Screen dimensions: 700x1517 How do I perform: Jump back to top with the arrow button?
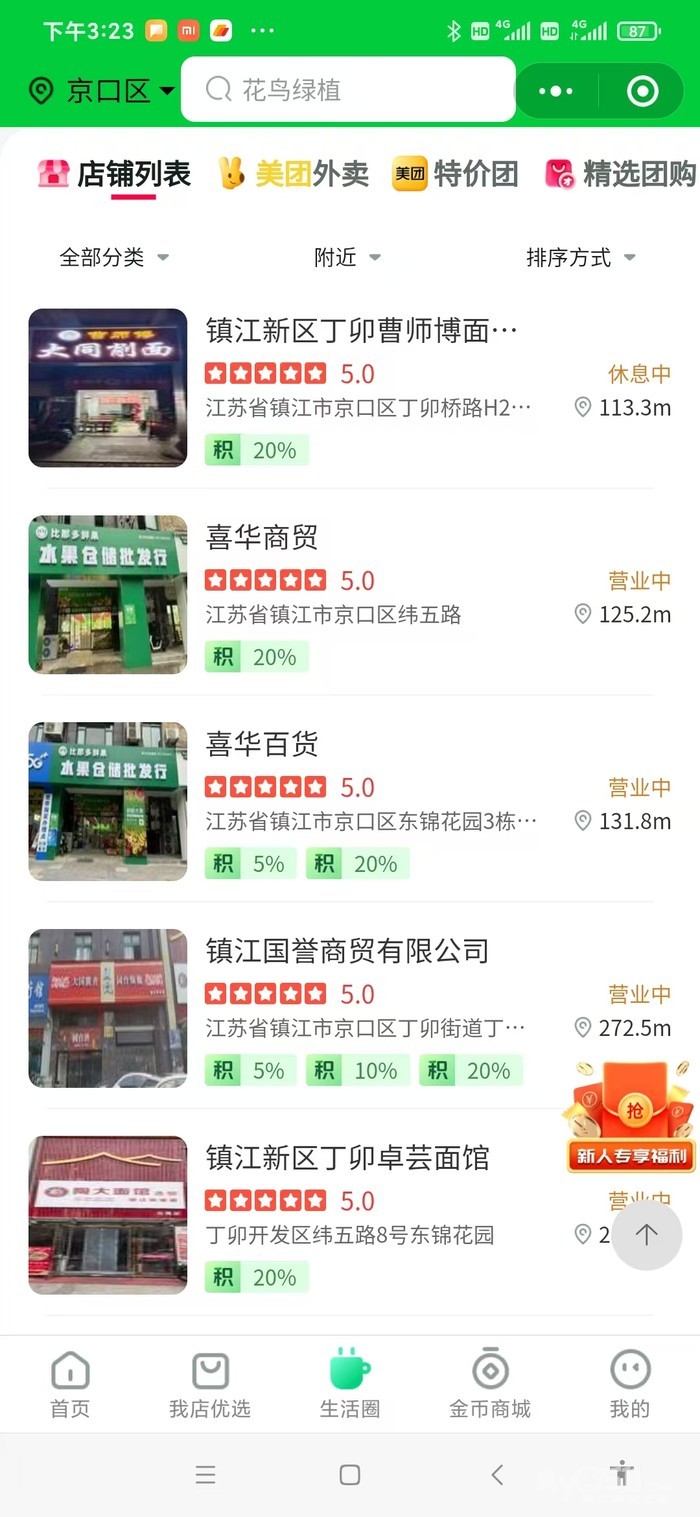647,1235
